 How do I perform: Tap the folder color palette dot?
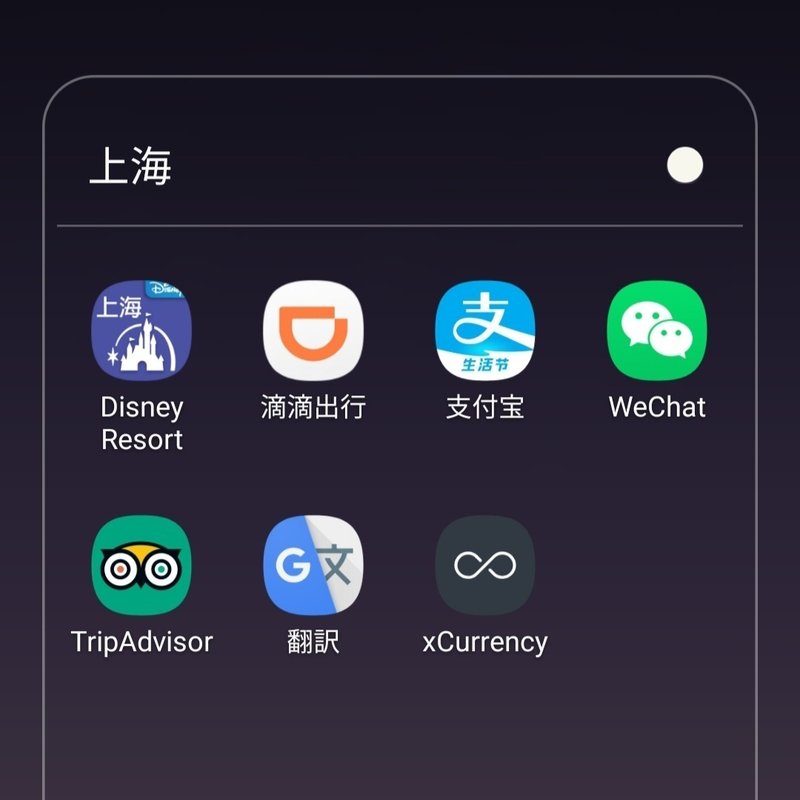685,165
